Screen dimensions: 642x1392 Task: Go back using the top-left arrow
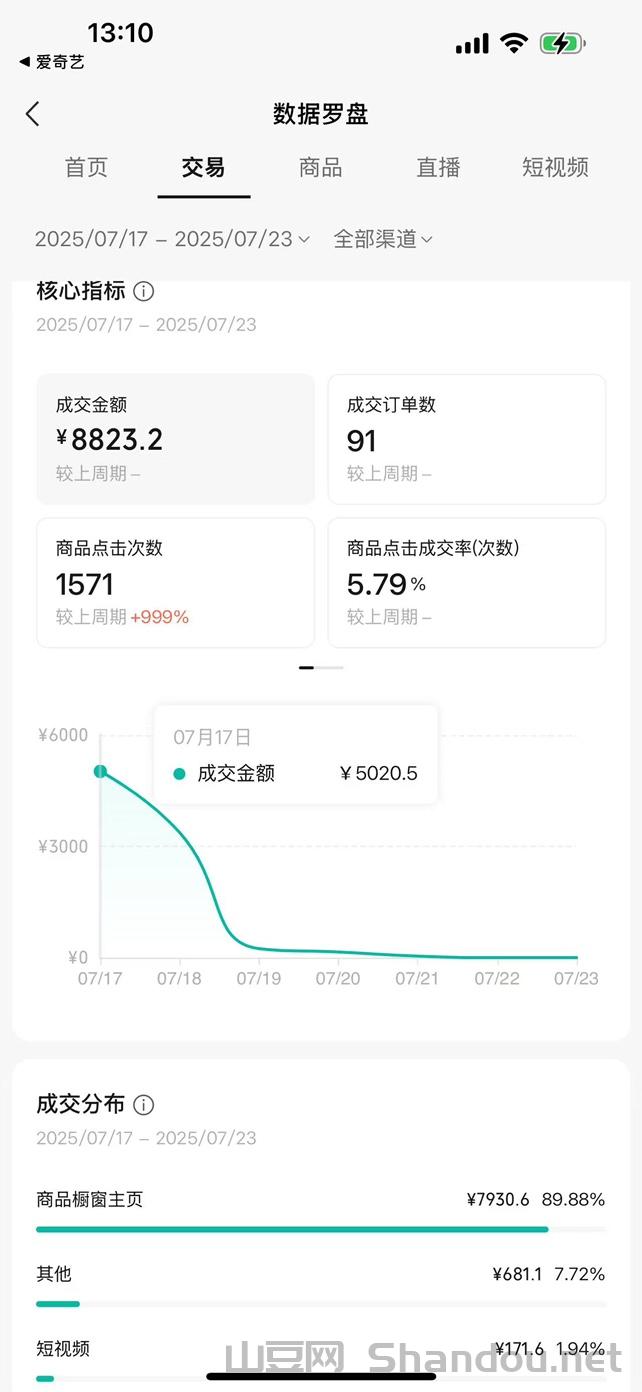coord(33,114)
